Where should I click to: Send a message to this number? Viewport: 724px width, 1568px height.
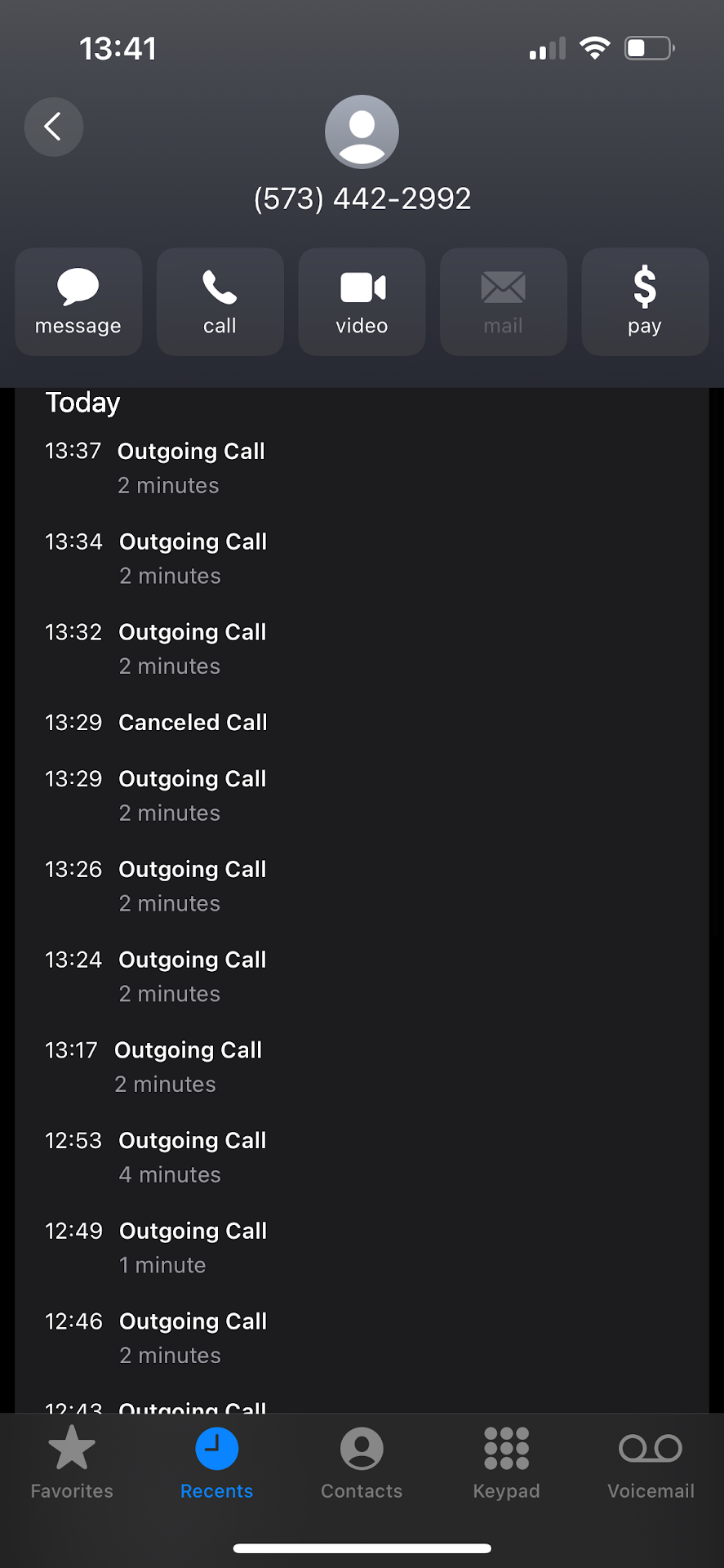click(78, 301)
